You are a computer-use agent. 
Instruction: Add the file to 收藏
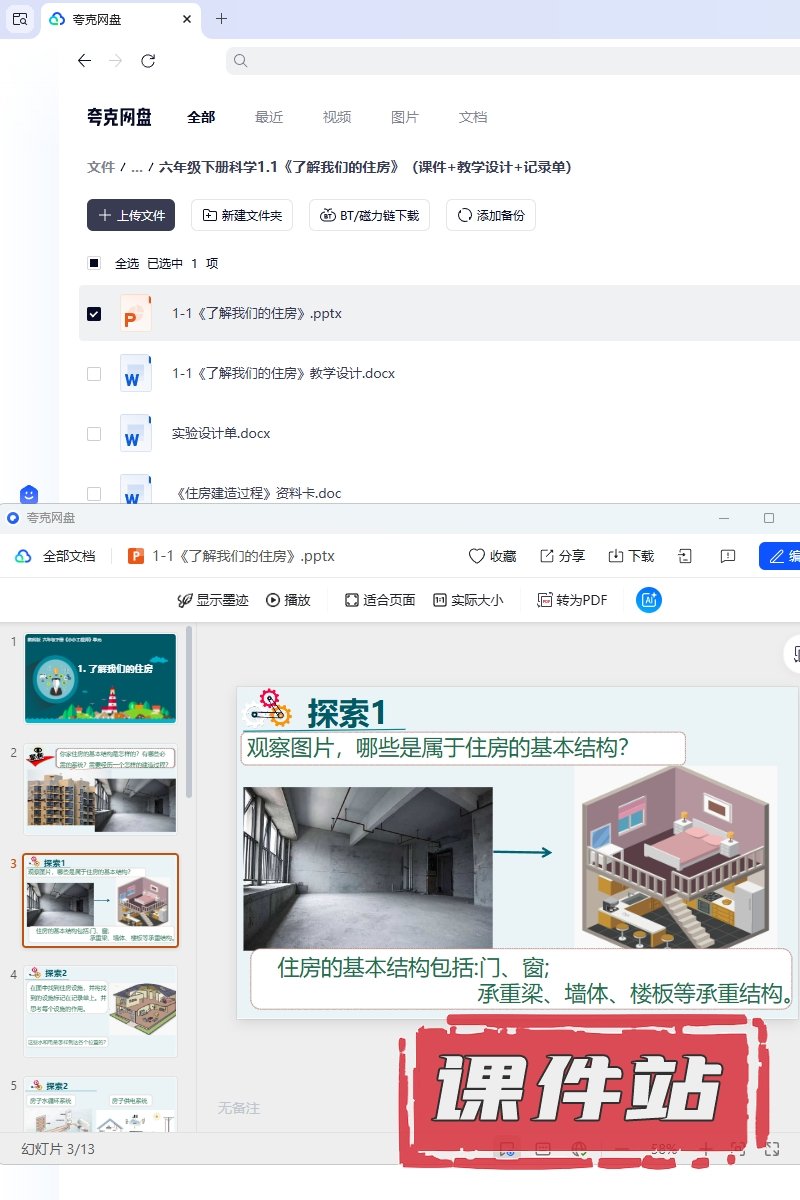[x=492, y=556]
